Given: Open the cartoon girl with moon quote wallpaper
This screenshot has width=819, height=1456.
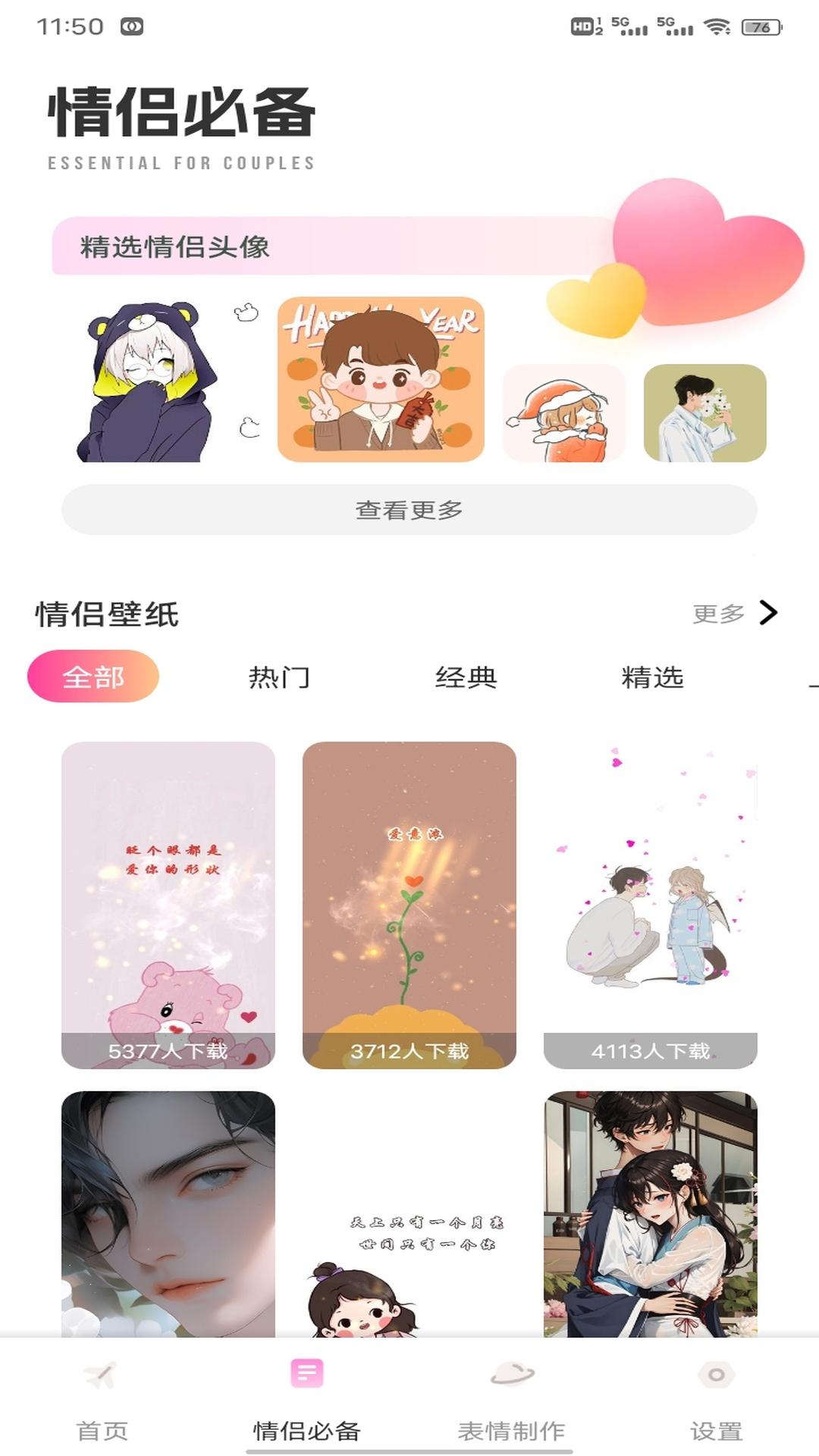Looking at the screenshot, I should (x=409, y=1251).
